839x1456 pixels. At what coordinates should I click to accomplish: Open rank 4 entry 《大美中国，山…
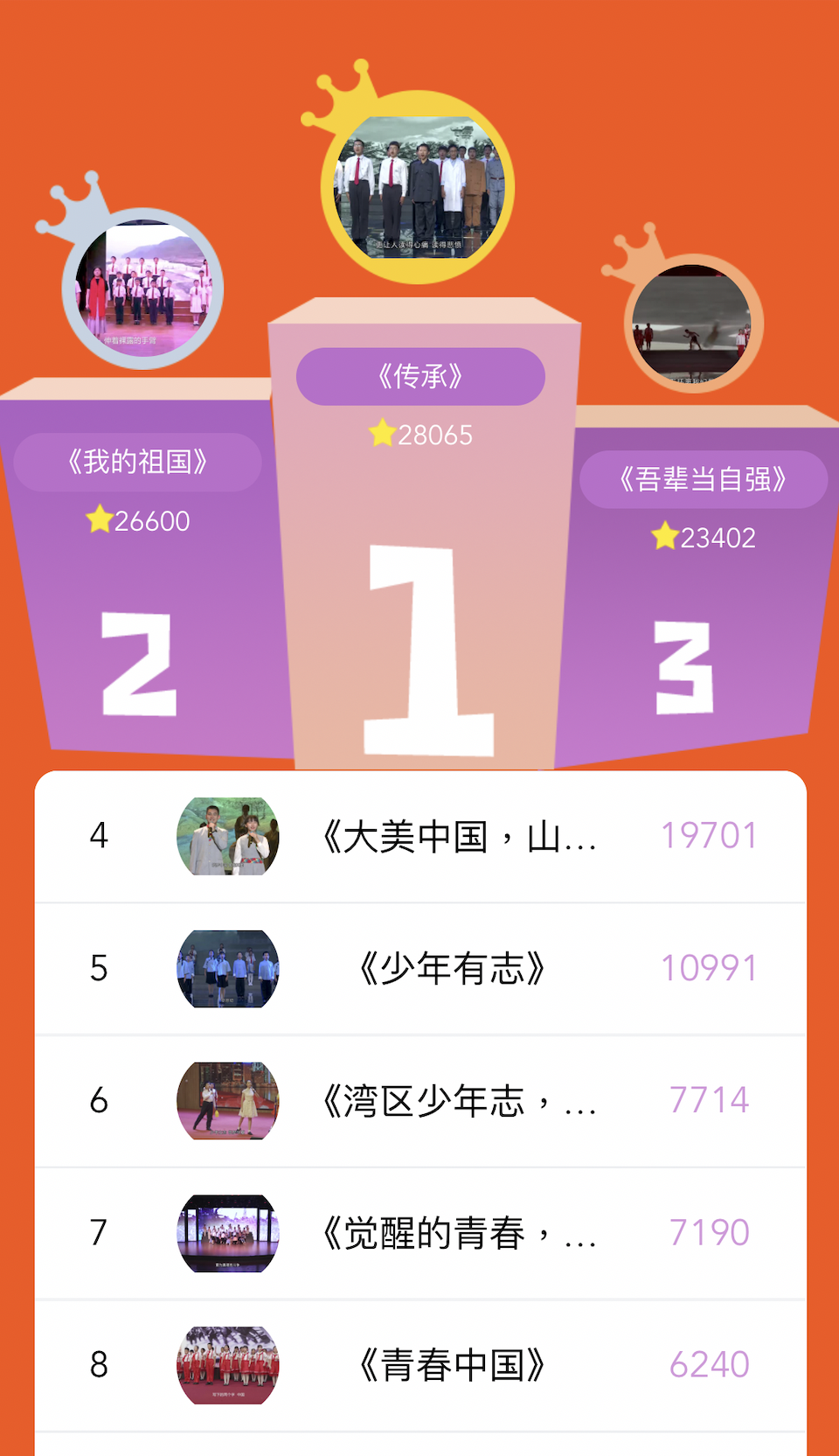tap(420, 837)
